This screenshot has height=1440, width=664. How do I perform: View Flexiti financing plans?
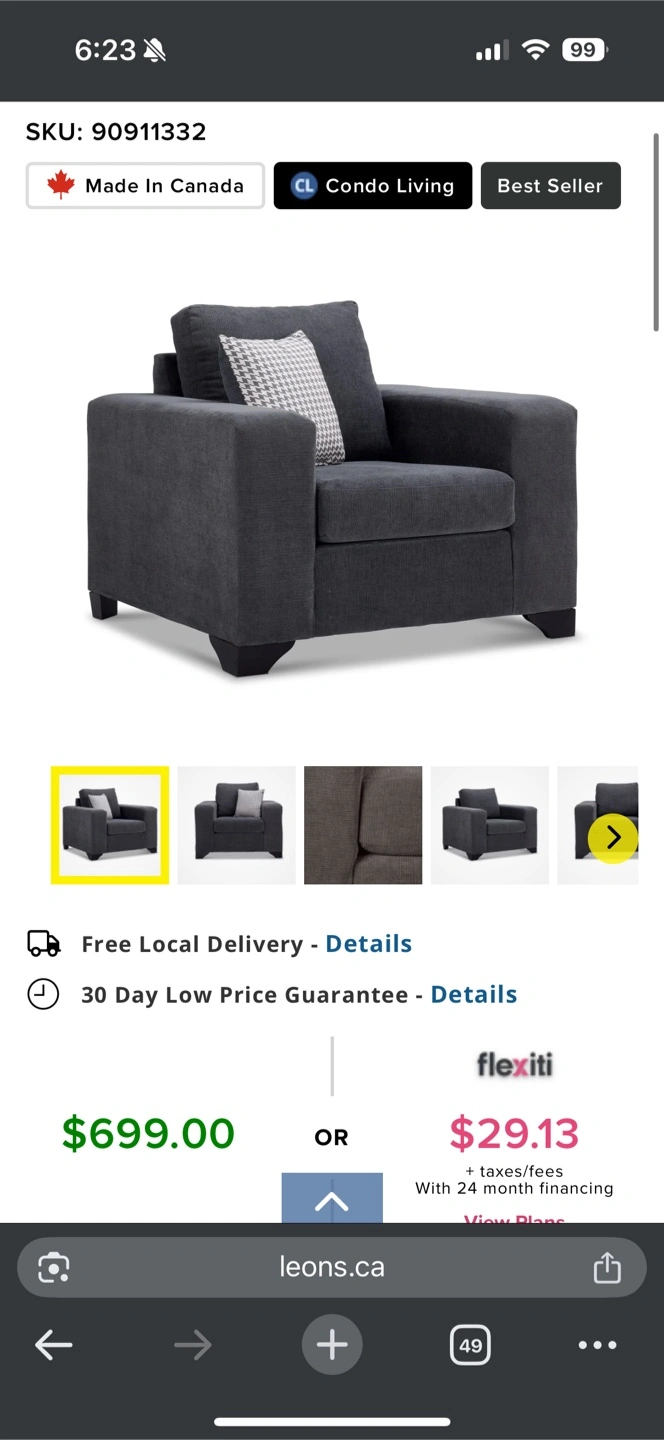point(514,1218)
